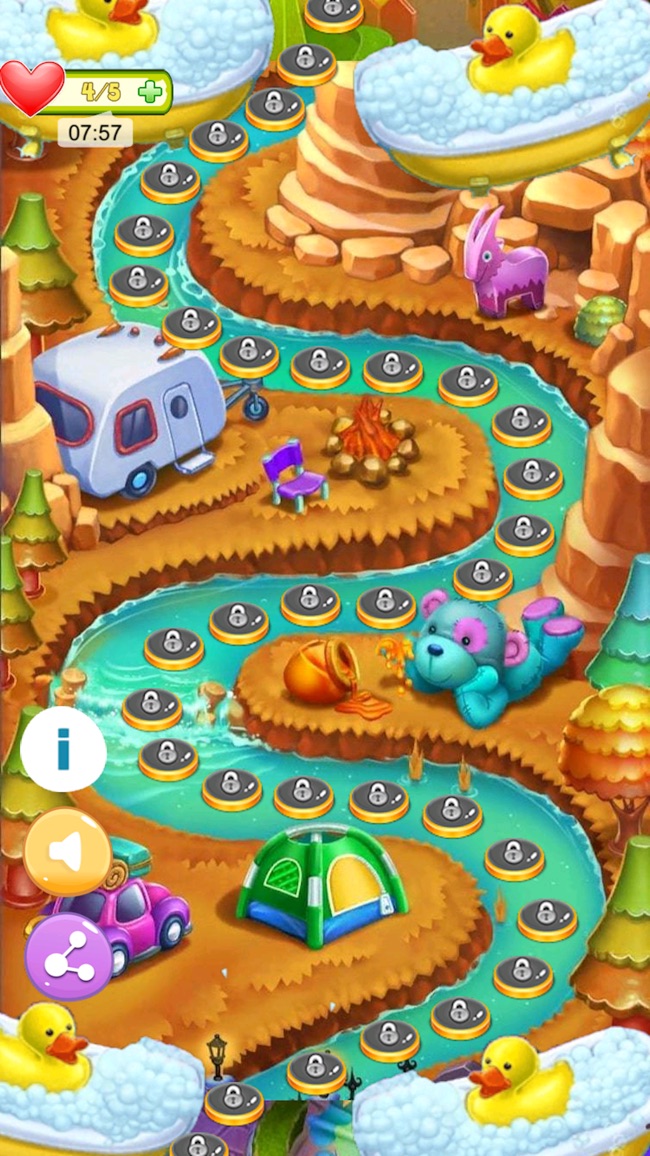Share the game via share button
The width and height of the screenshot is (650, 1156).
68,957
